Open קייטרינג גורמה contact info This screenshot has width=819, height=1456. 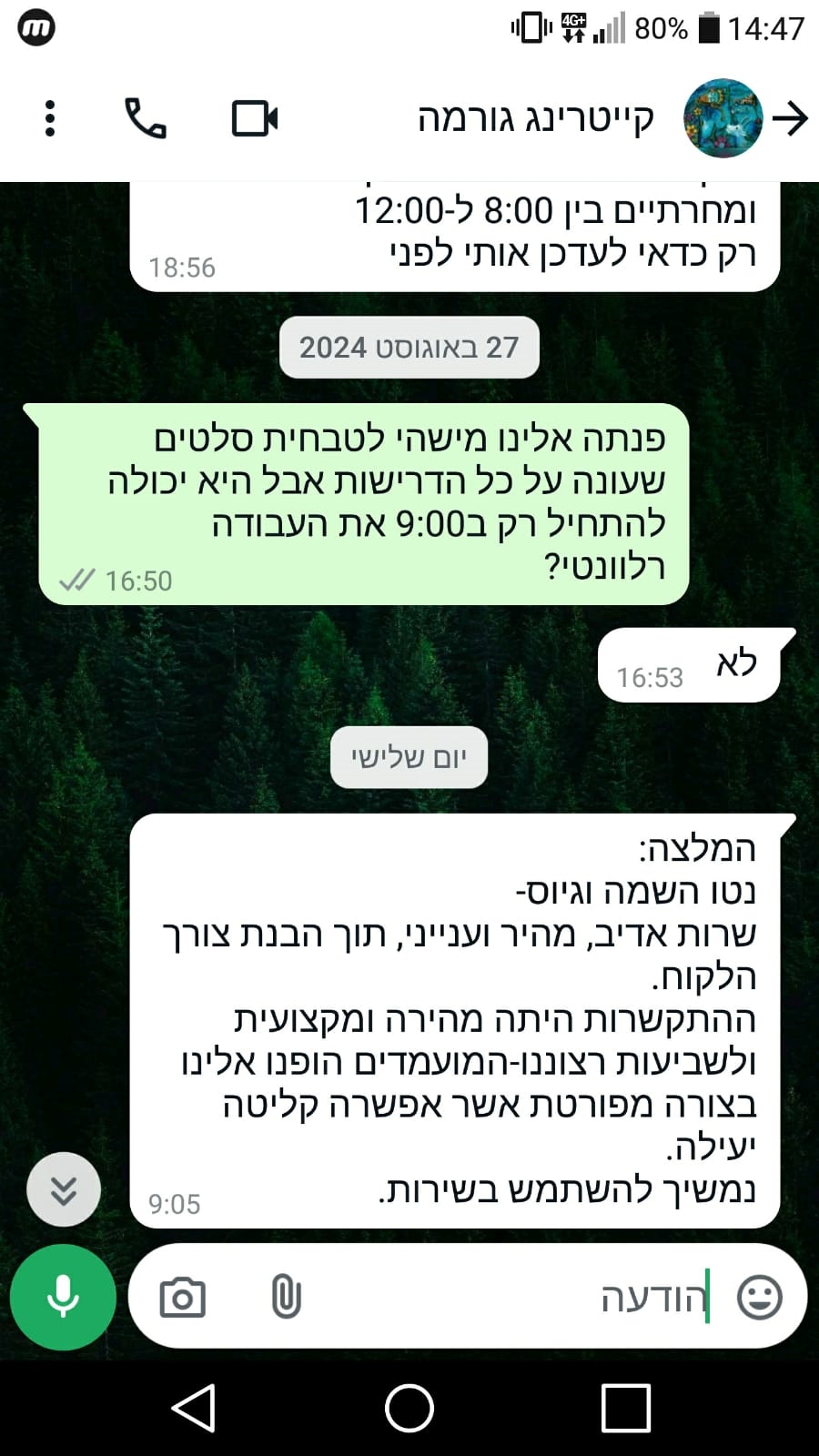(535, 119)
